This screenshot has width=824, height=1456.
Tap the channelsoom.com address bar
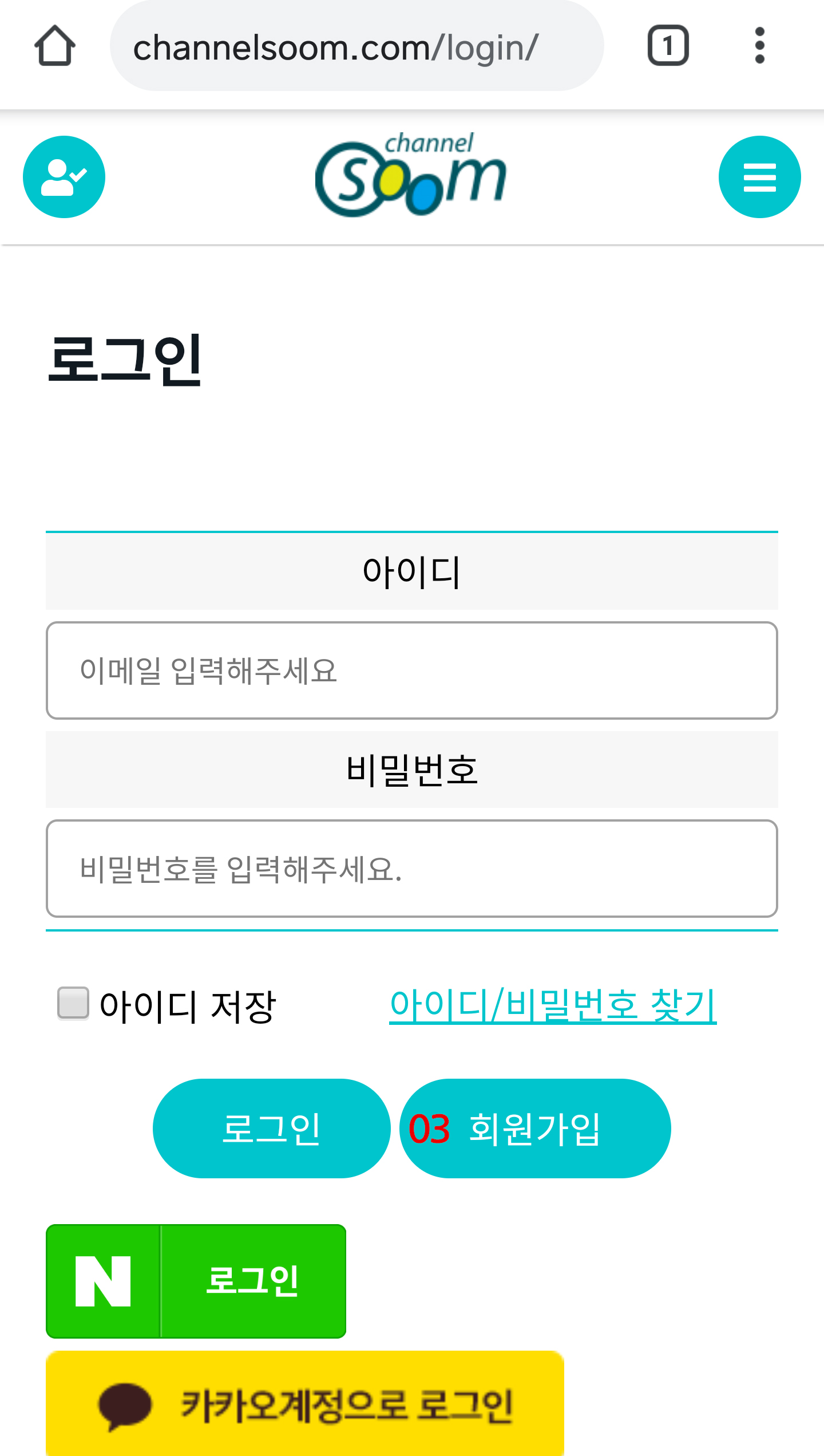click(x=356, y=46)
